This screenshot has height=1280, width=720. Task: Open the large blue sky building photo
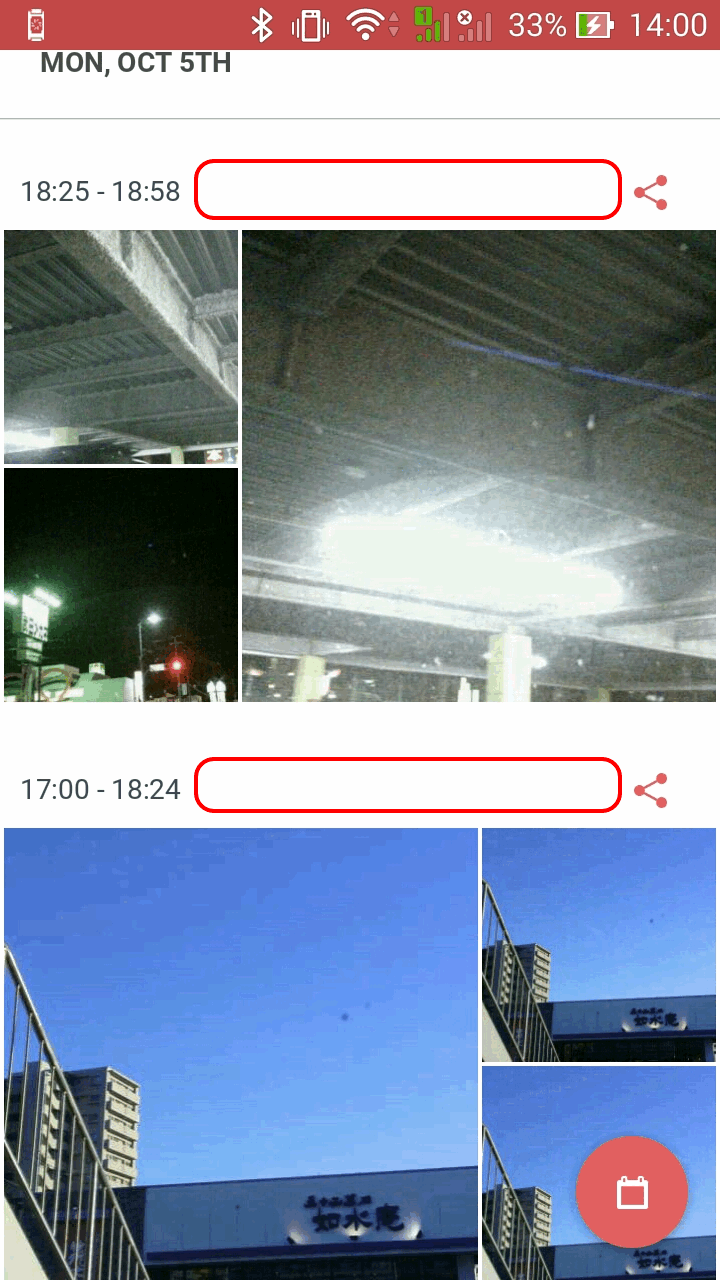point(241,1050)
